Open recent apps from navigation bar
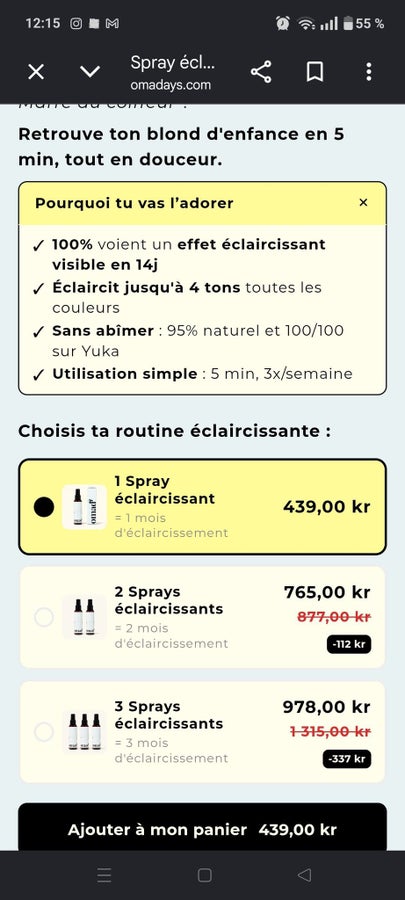The height and width of the screenshot is (900, 405). tap(104, 875)
